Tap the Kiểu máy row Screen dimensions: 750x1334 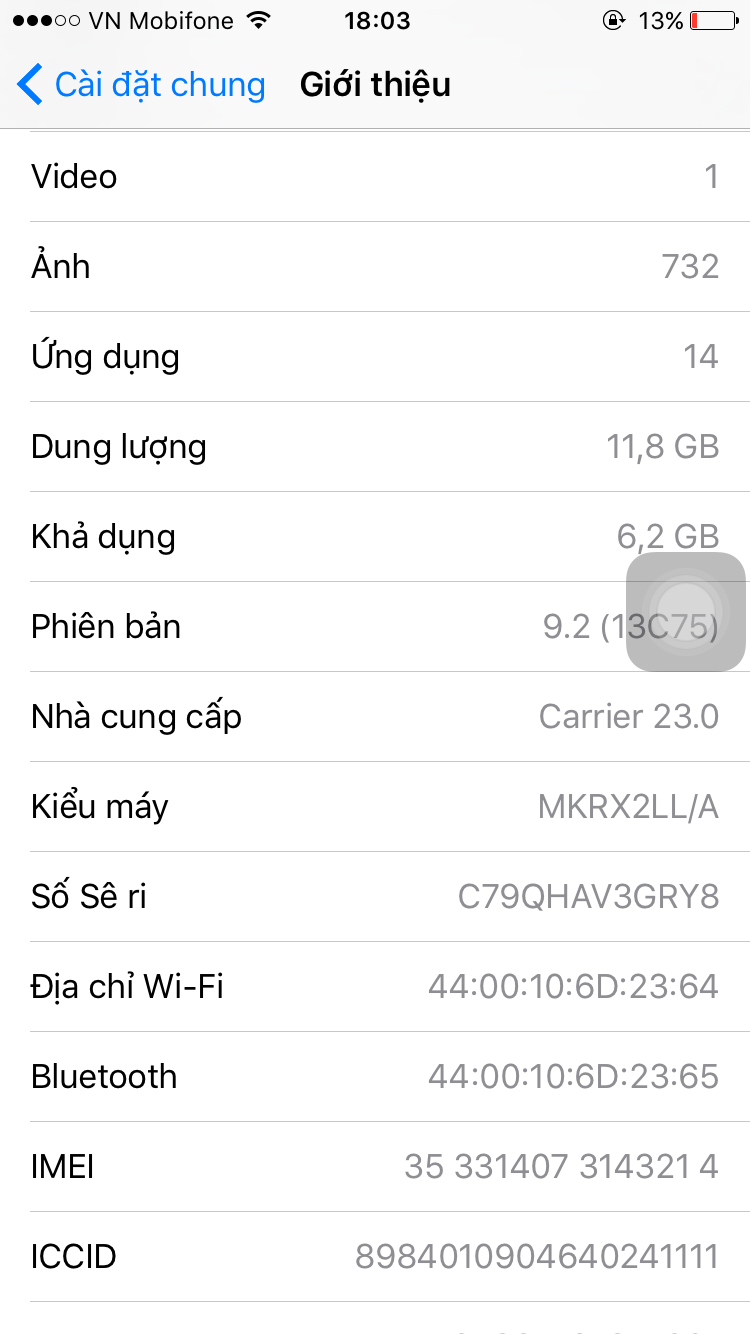tap(375, 807)
